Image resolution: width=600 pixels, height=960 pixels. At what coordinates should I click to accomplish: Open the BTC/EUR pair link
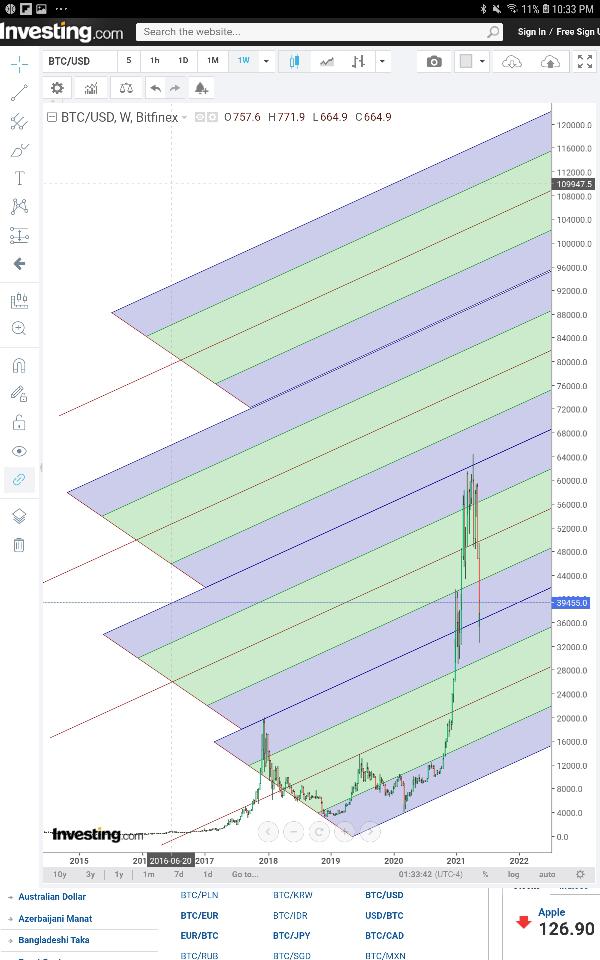coord(199,916)
